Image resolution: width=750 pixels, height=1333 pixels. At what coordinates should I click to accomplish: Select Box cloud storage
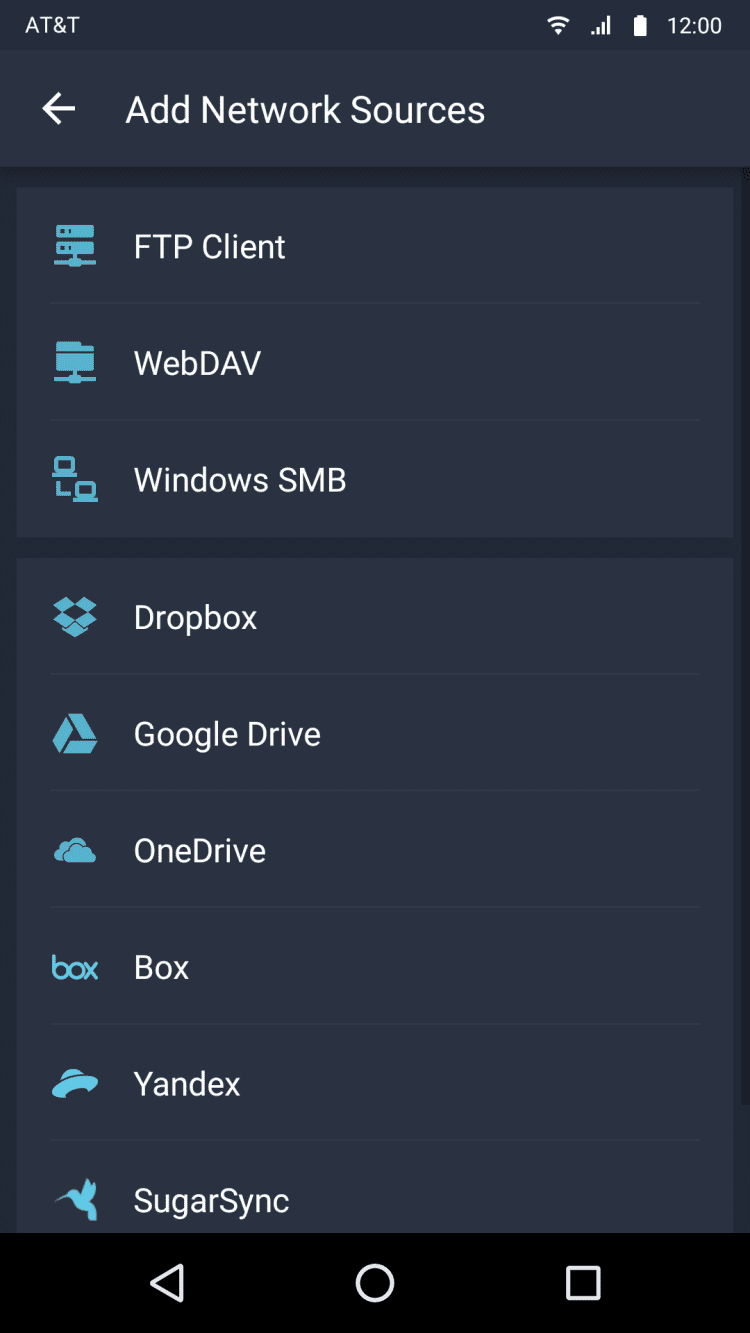[375, 967]
